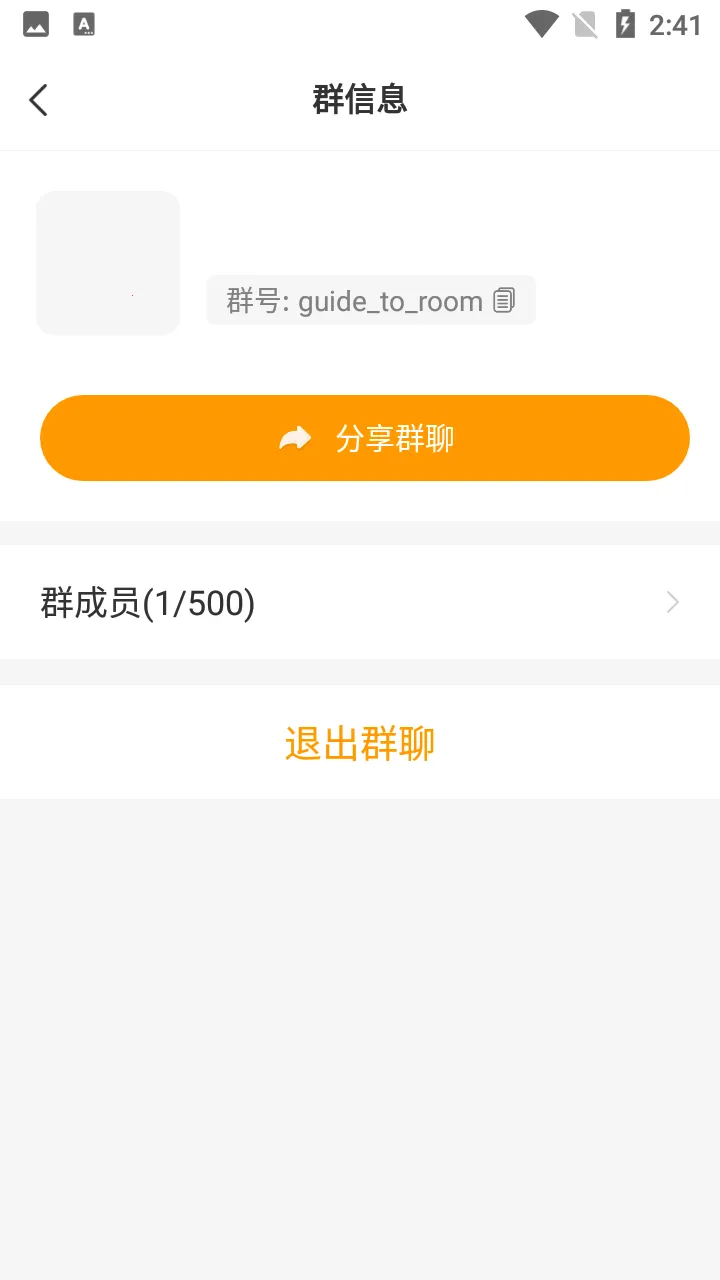Tap the share arrow icon on the orange button
720x1280 pixels.
click(x=295, y=437)
